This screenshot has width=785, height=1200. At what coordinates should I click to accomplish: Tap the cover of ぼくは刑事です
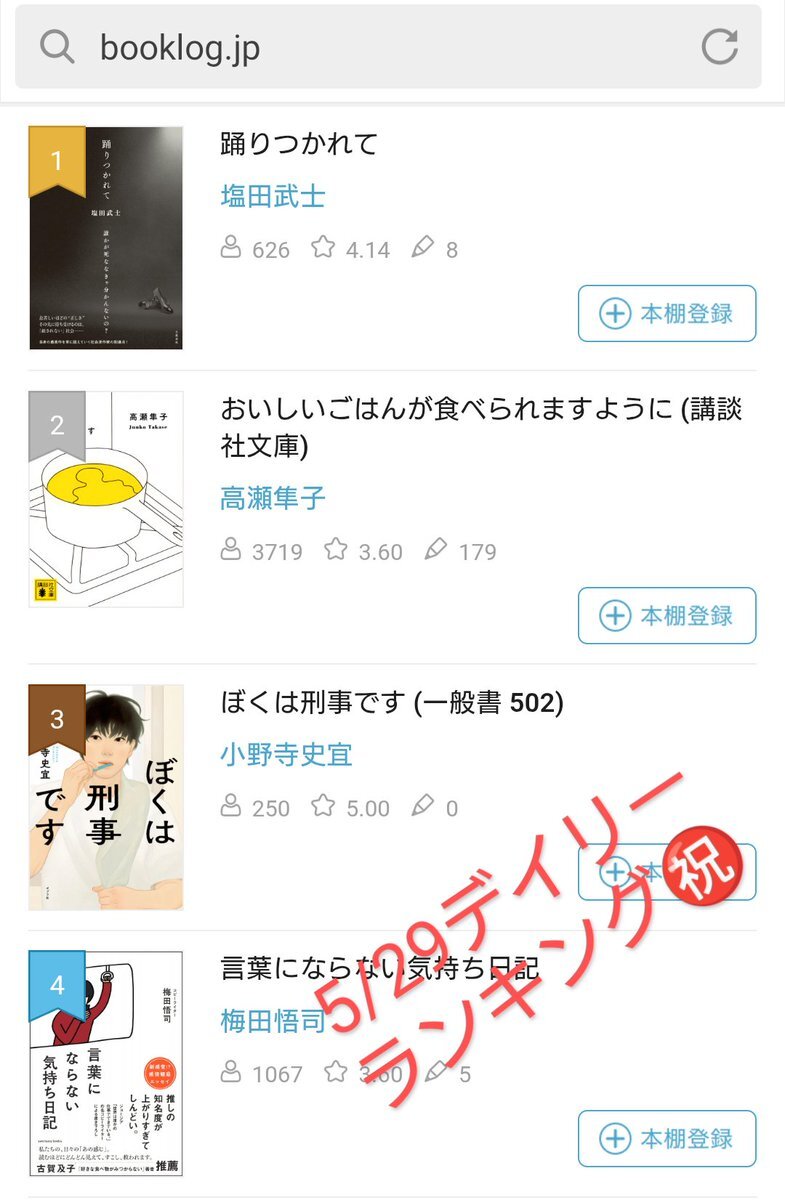click(x=106, y=797)
